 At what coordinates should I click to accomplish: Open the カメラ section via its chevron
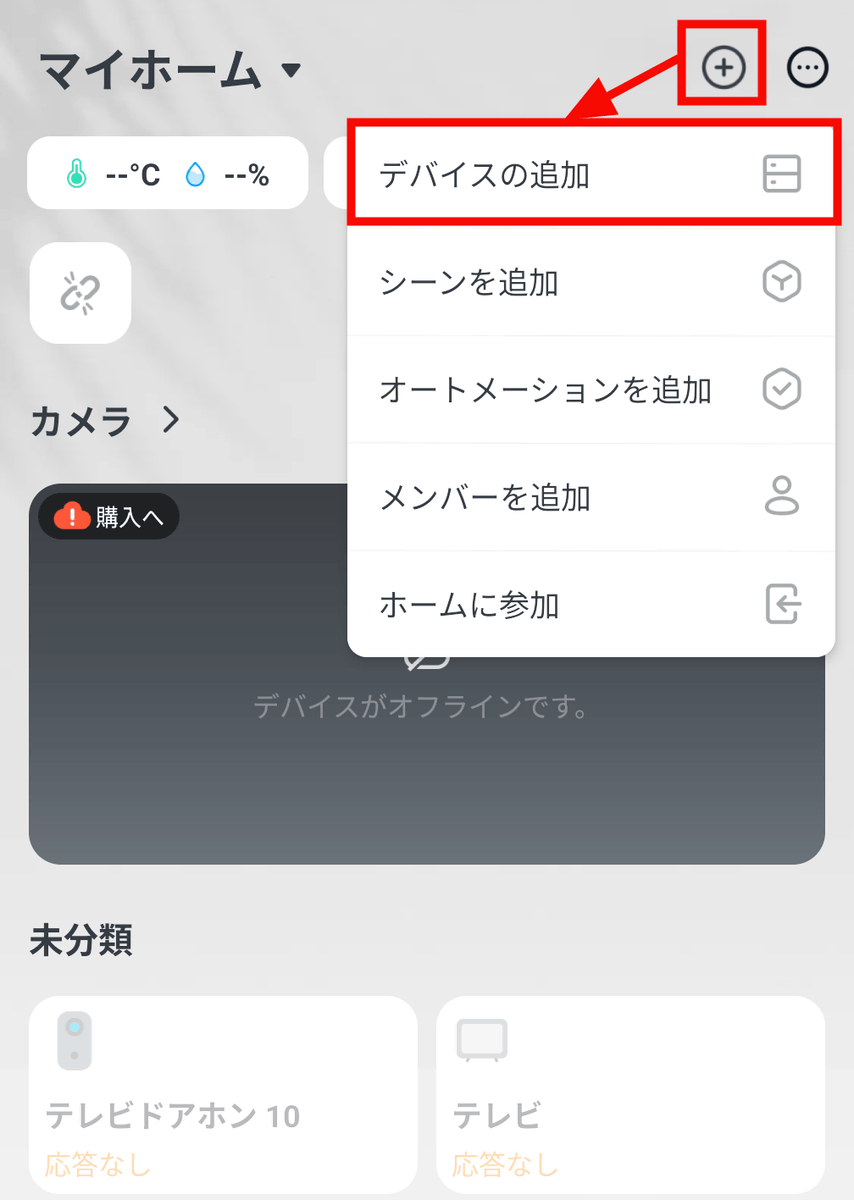pyautogui.click(x=171, y=421)
